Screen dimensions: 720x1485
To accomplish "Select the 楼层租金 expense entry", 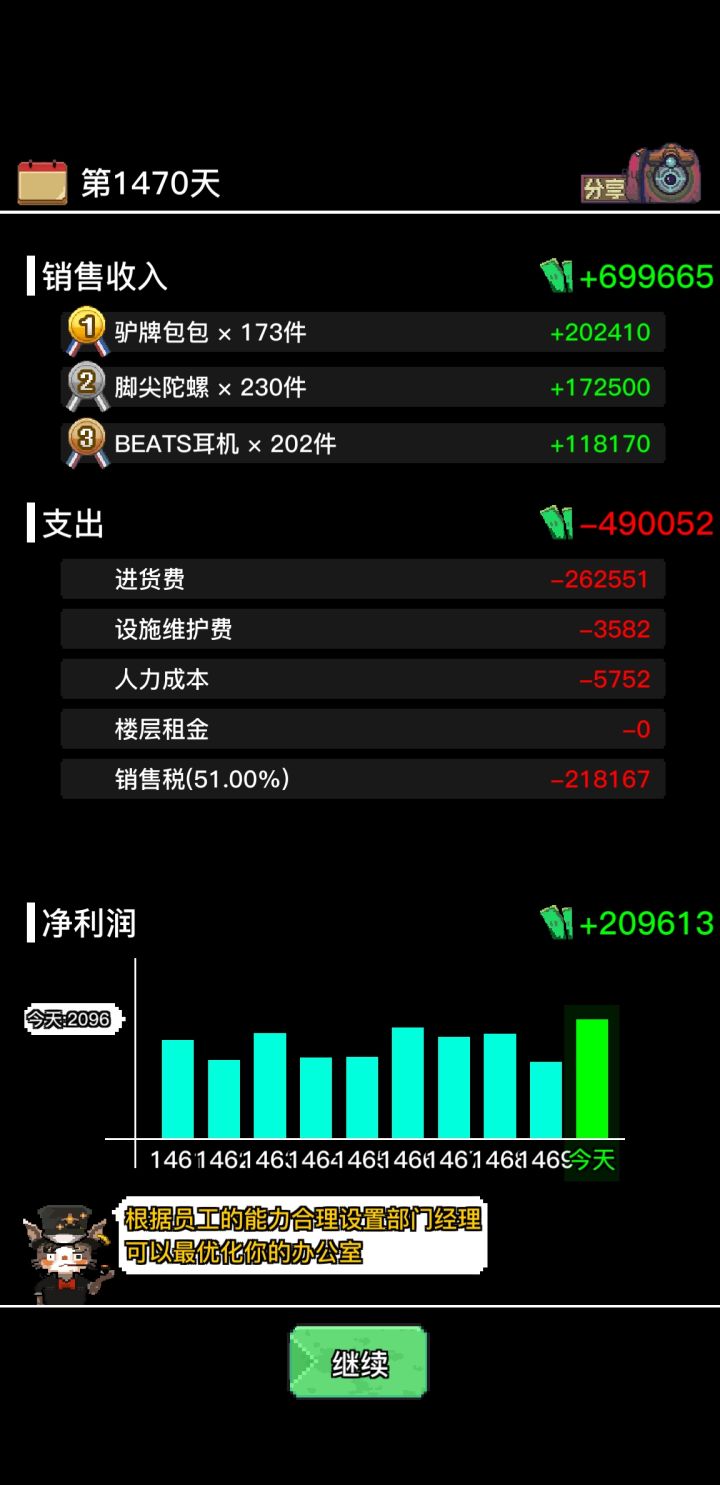I will (x=360, y=729).
